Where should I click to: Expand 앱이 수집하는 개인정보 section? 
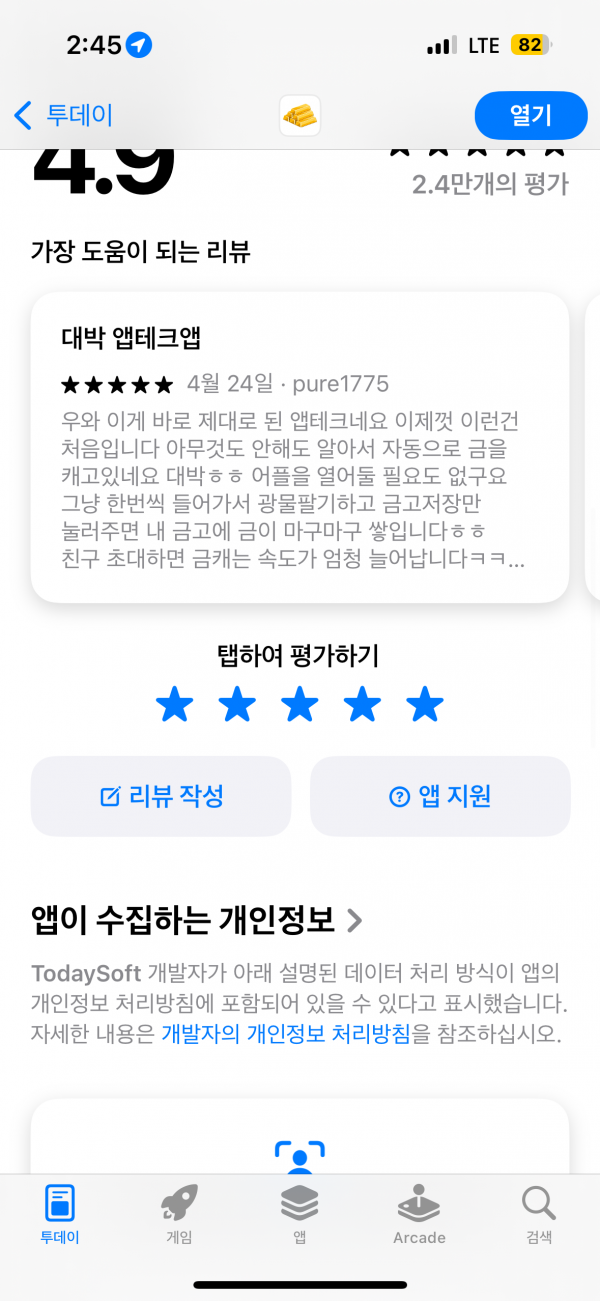click(x=197, y=920)
